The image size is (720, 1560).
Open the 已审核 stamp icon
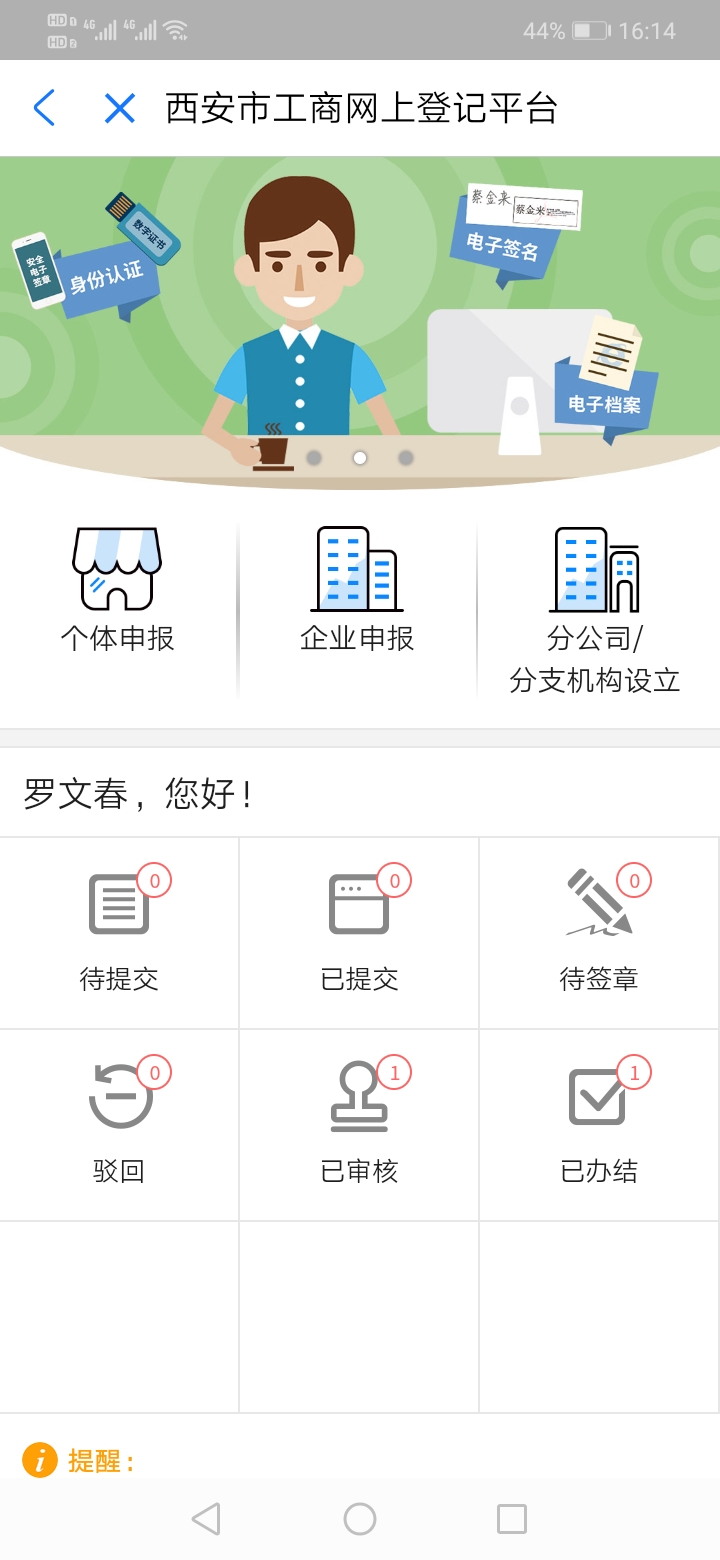358,1095
